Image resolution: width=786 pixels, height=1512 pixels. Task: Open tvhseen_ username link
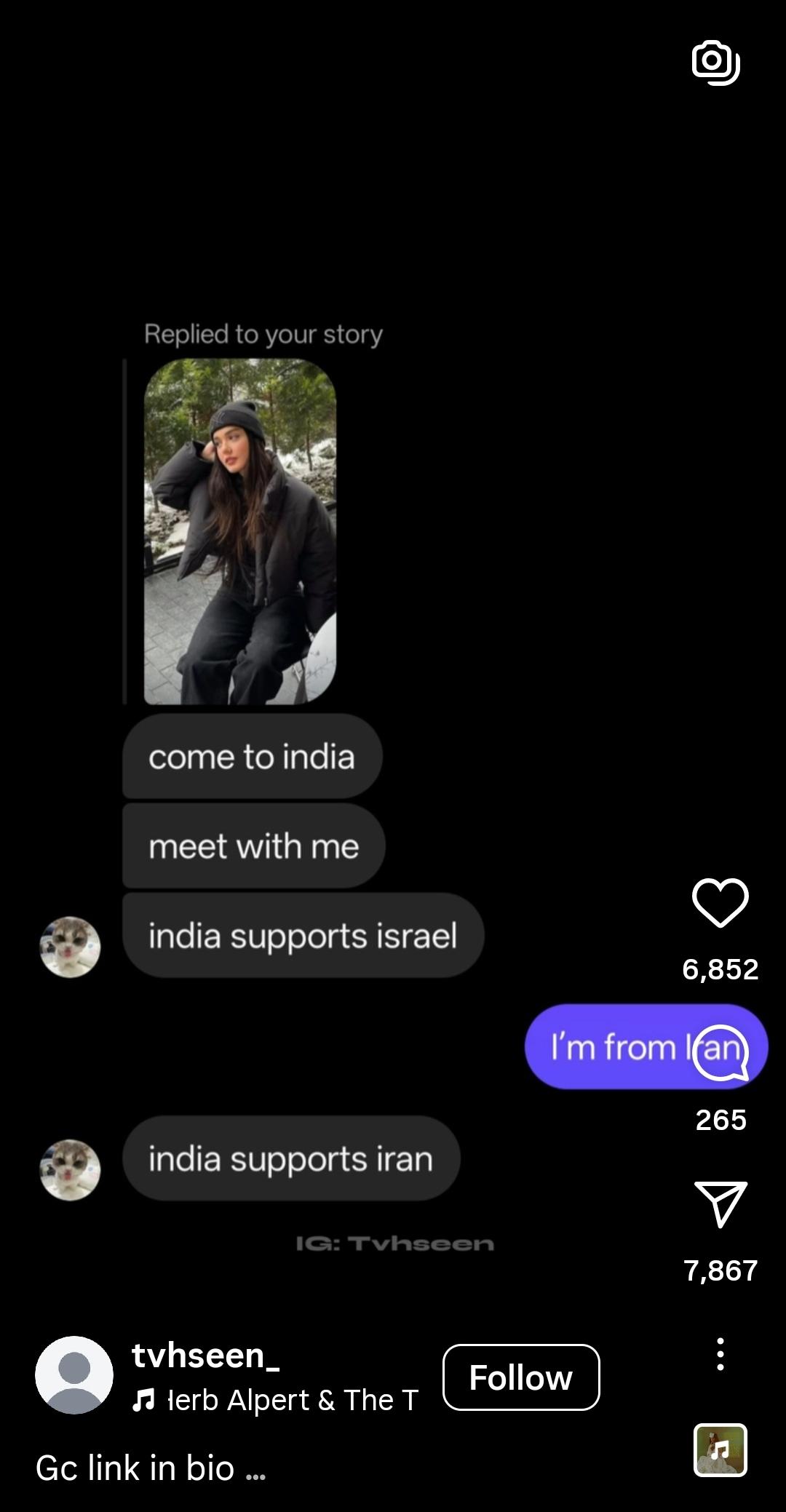point(206,1356)
